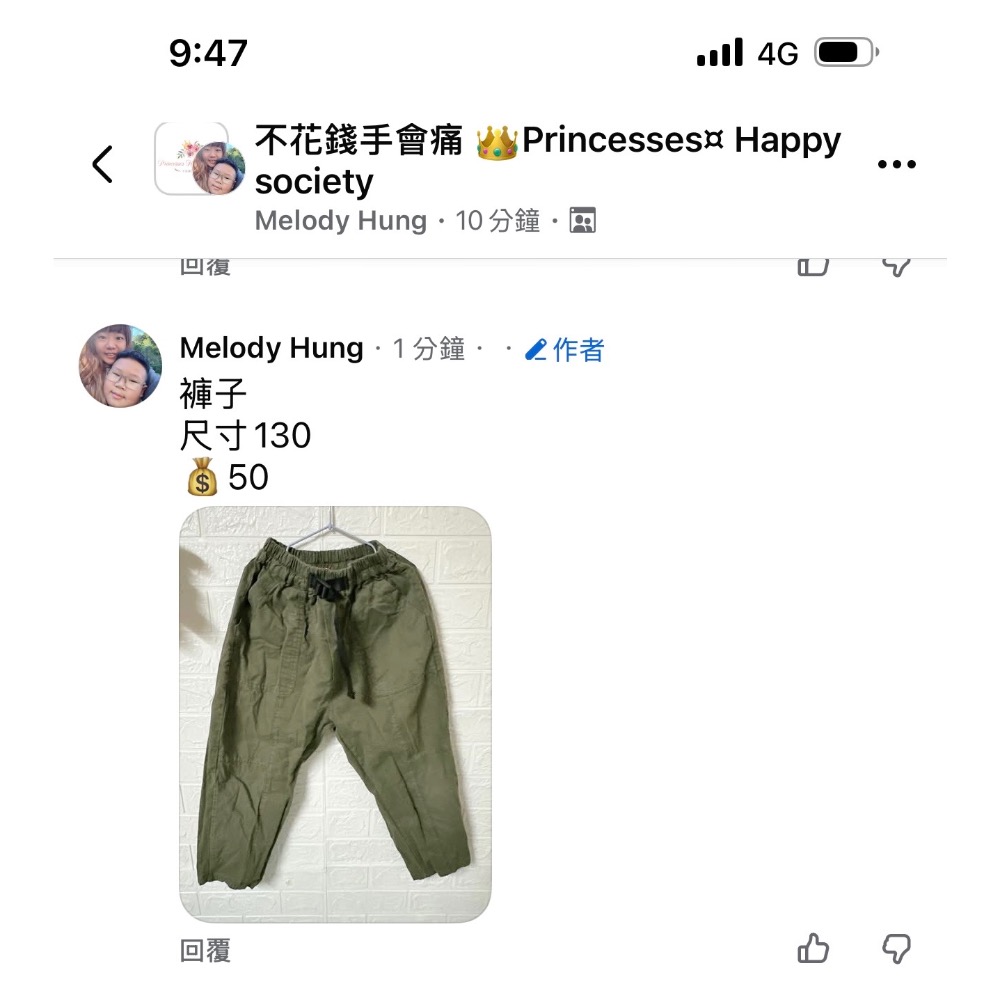
Task: Go back using the back arrow
Action: 103,164
